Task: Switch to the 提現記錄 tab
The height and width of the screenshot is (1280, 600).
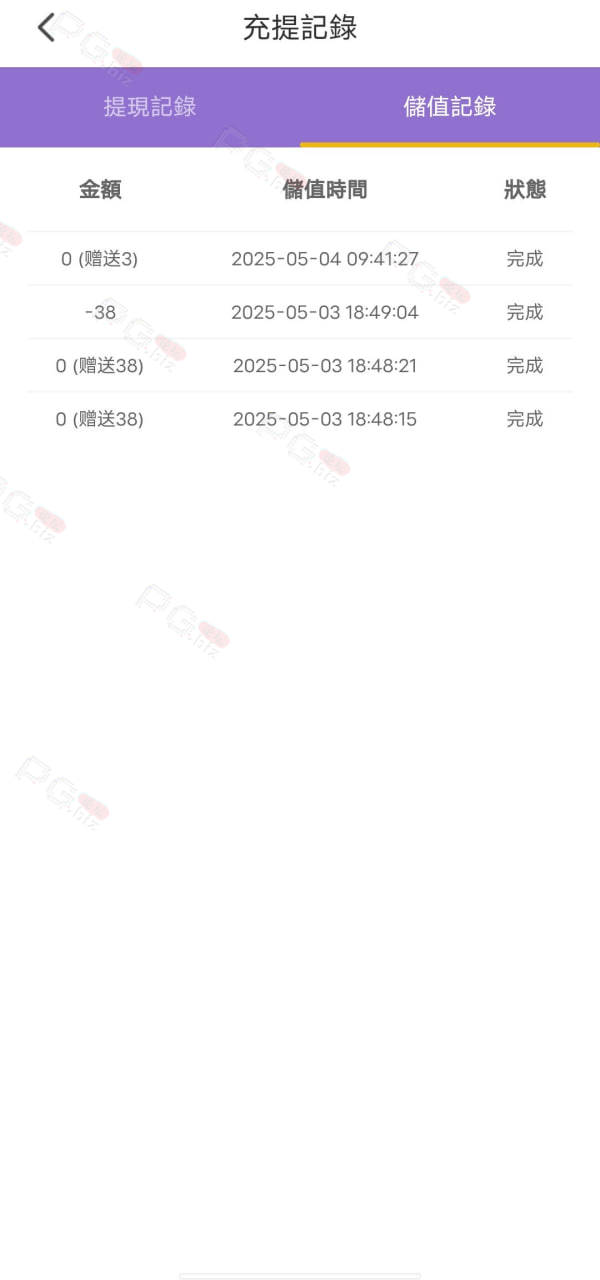Action: tap(150, 107)
